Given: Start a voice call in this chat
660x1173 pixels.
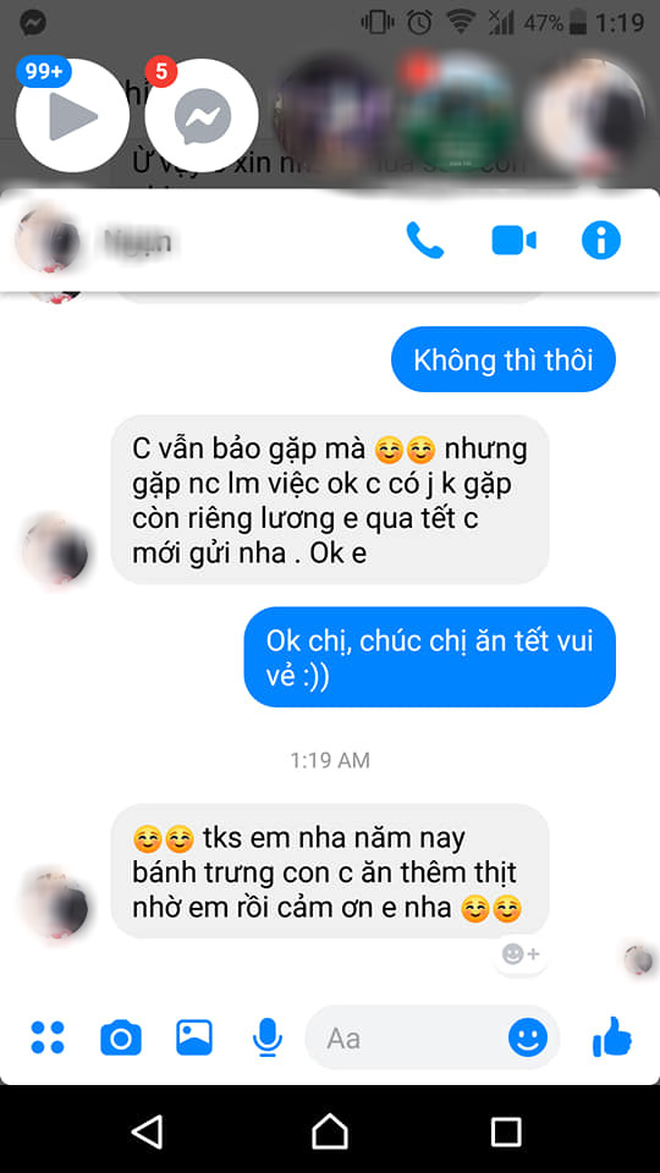Looking at the screenshot, I should 425,241.
